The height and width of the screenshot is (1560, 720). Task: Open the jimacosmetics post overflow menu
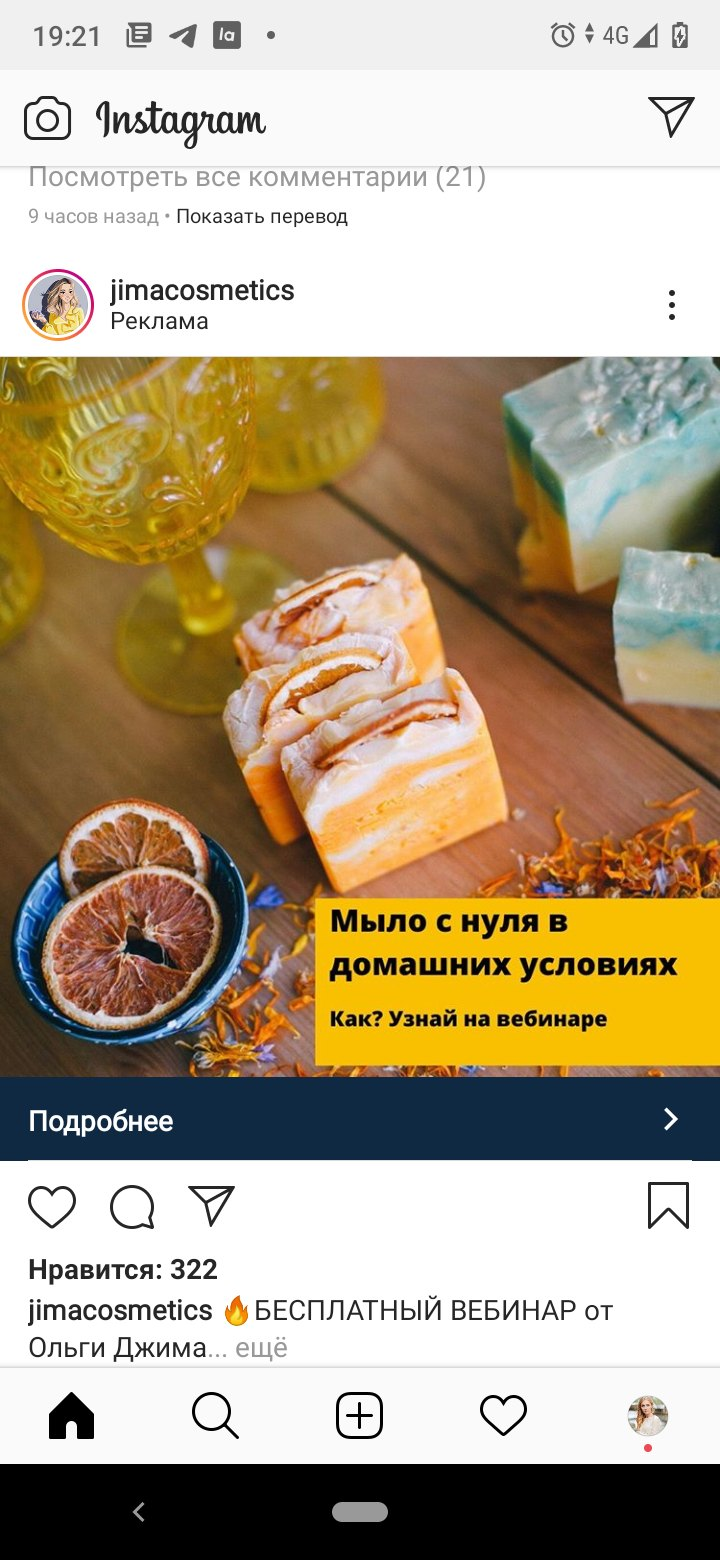click(x=671, y=305)
